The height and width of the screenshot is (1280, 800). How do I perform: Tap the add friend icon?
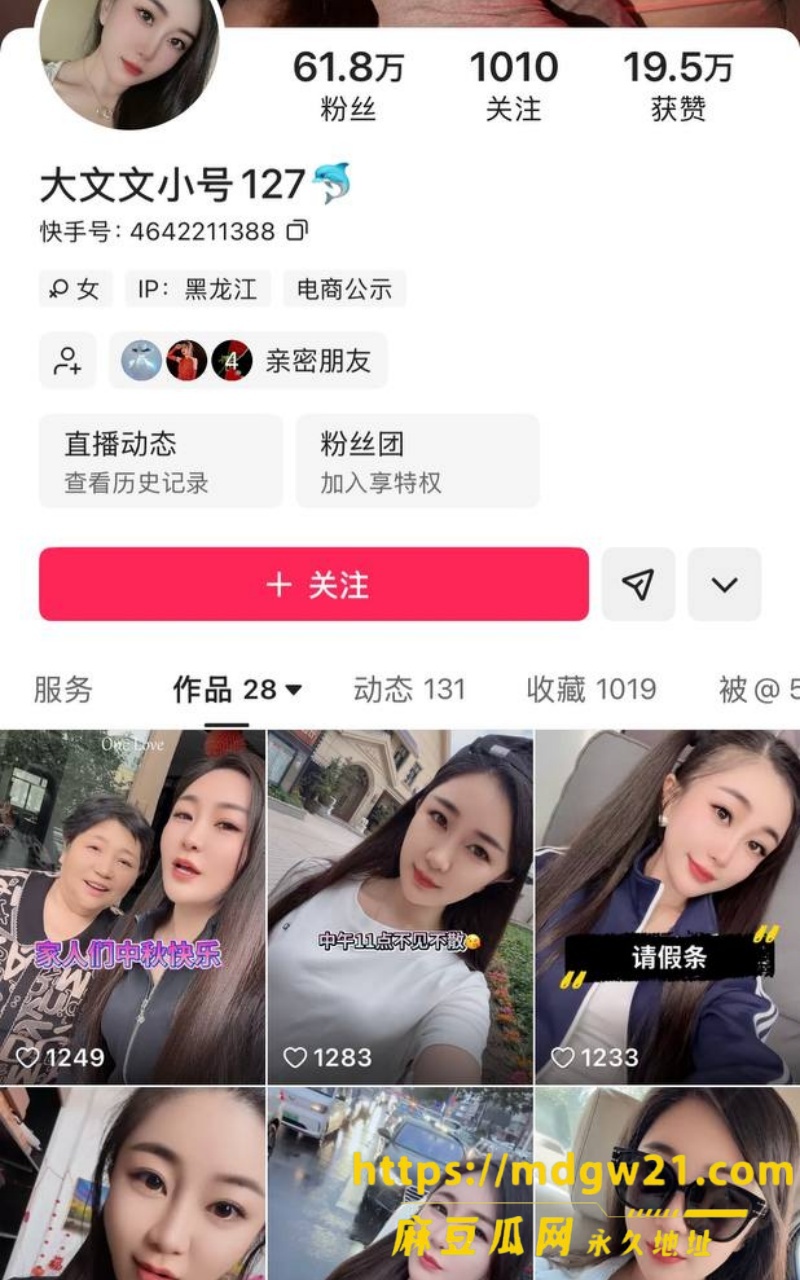(x=68, y=360)
